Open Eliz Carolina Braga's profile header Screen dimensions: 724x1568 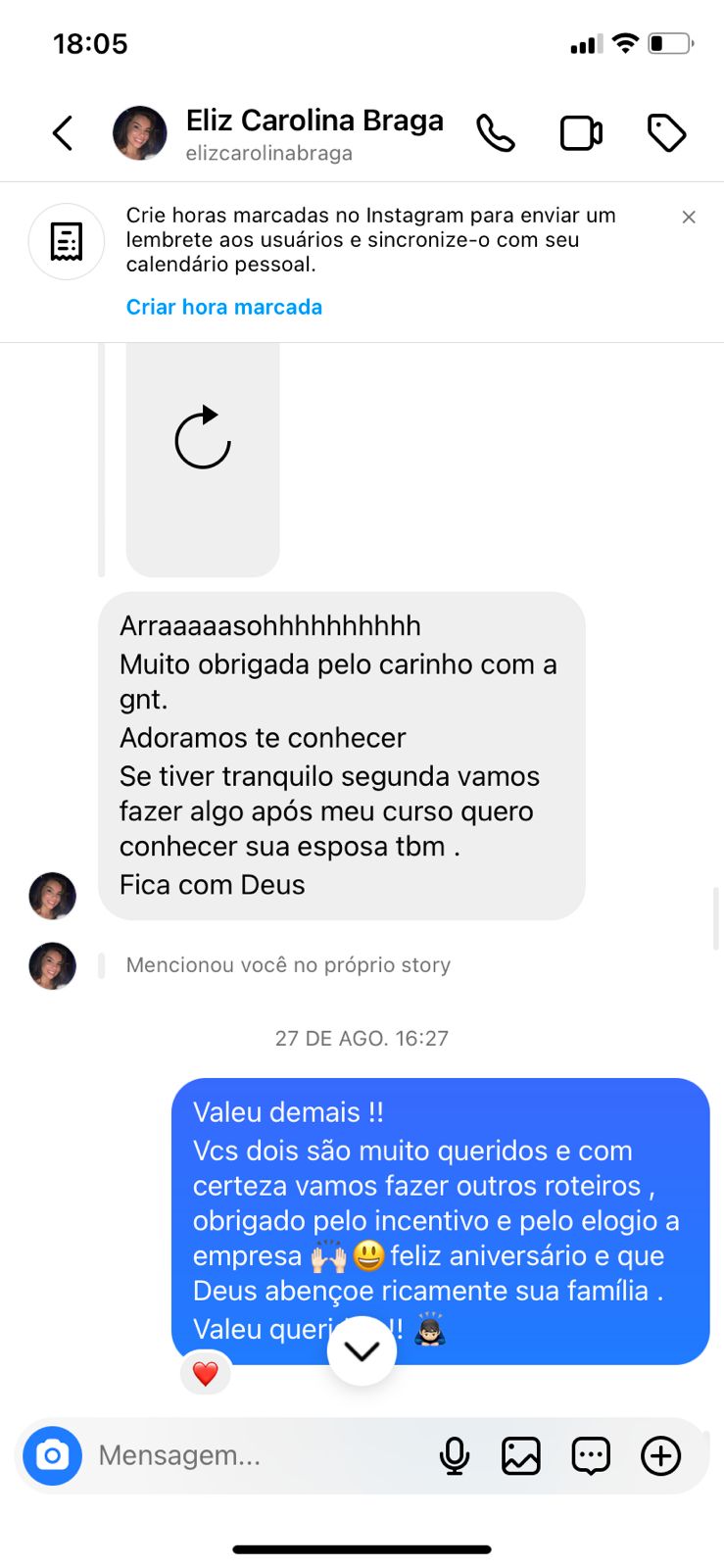pos(314,133)
